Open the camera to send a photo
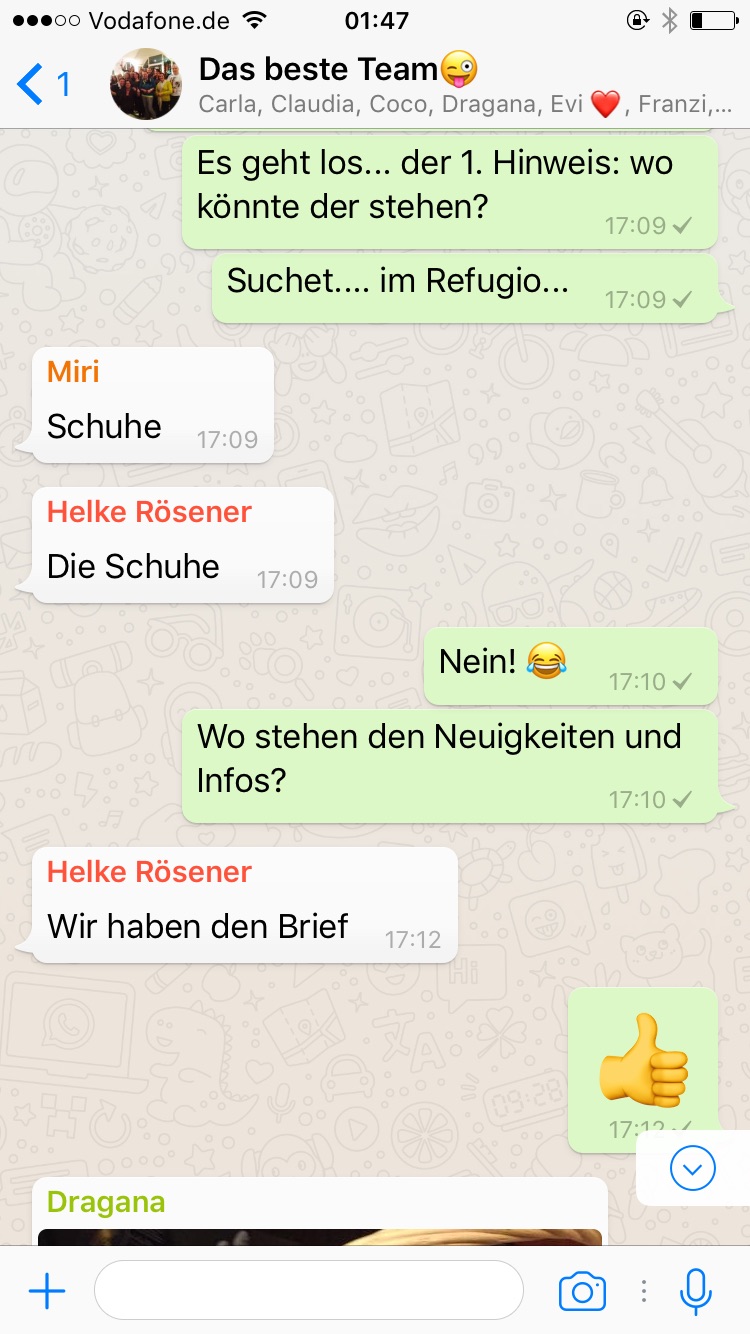 tap(582, 1291)
